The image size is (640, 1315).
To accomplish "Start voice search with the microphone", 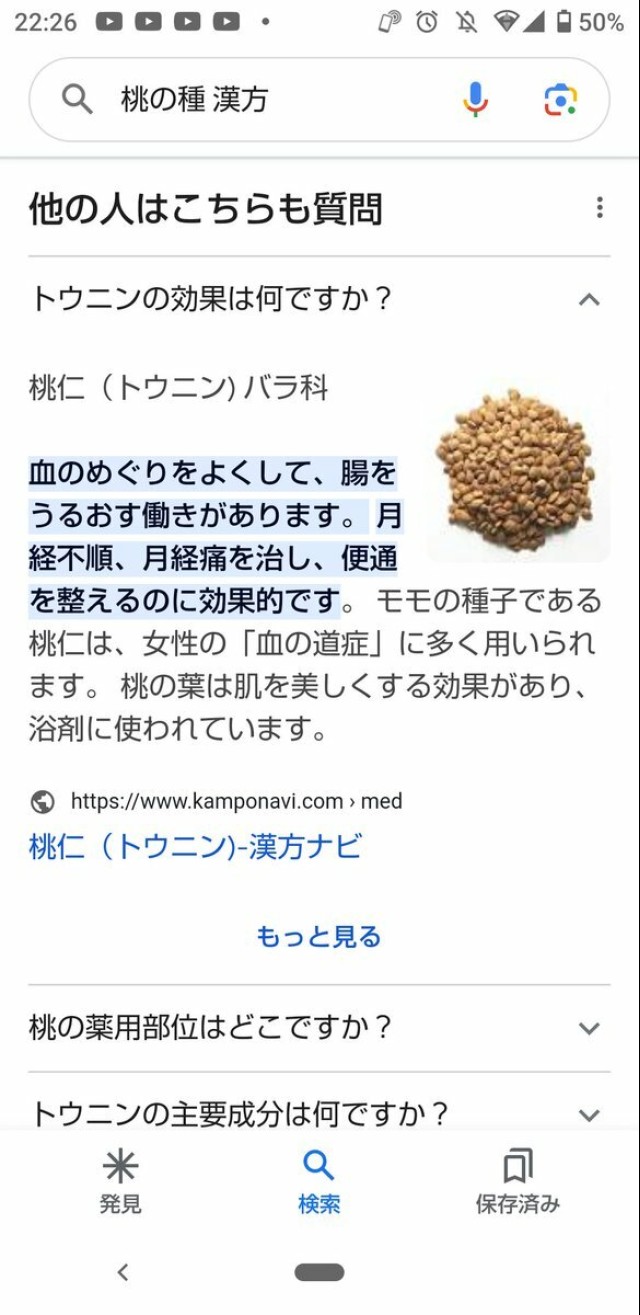I will pyautogui.click(x=476, y=99).
